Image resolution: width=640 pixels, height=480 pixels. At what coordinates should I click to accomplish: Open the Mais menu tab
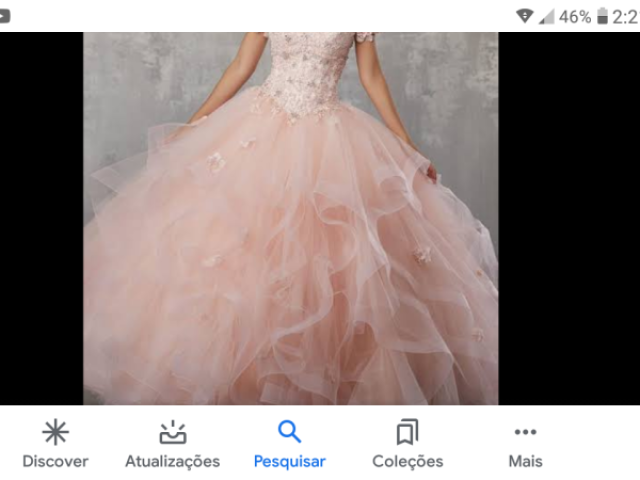pos(525,444)
